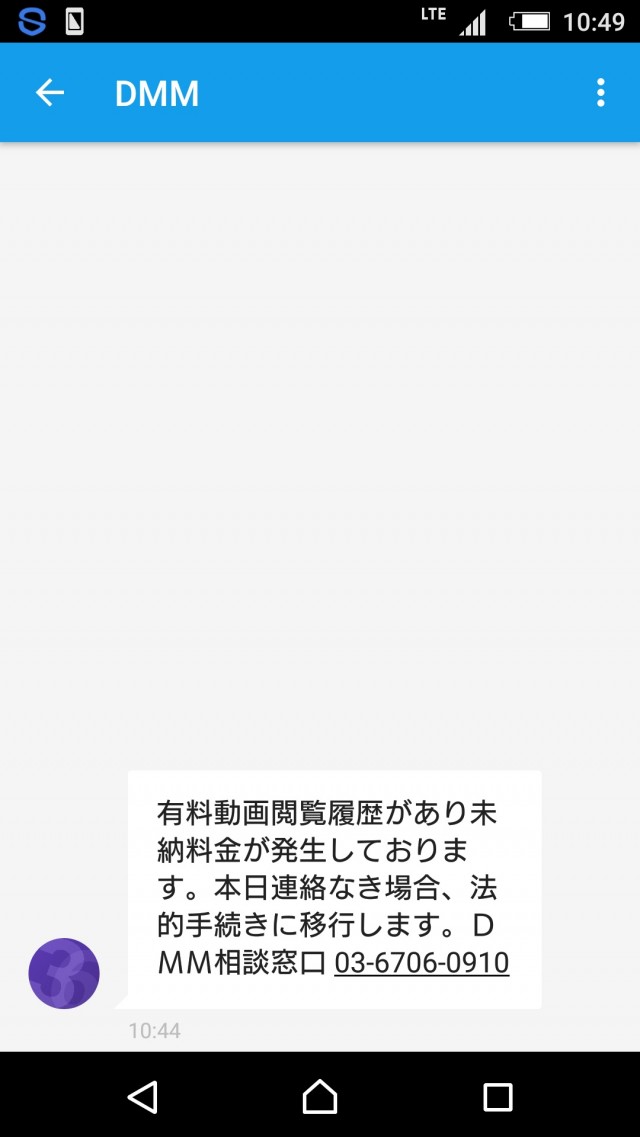Open the overflow menu

[x=600, y=93]
